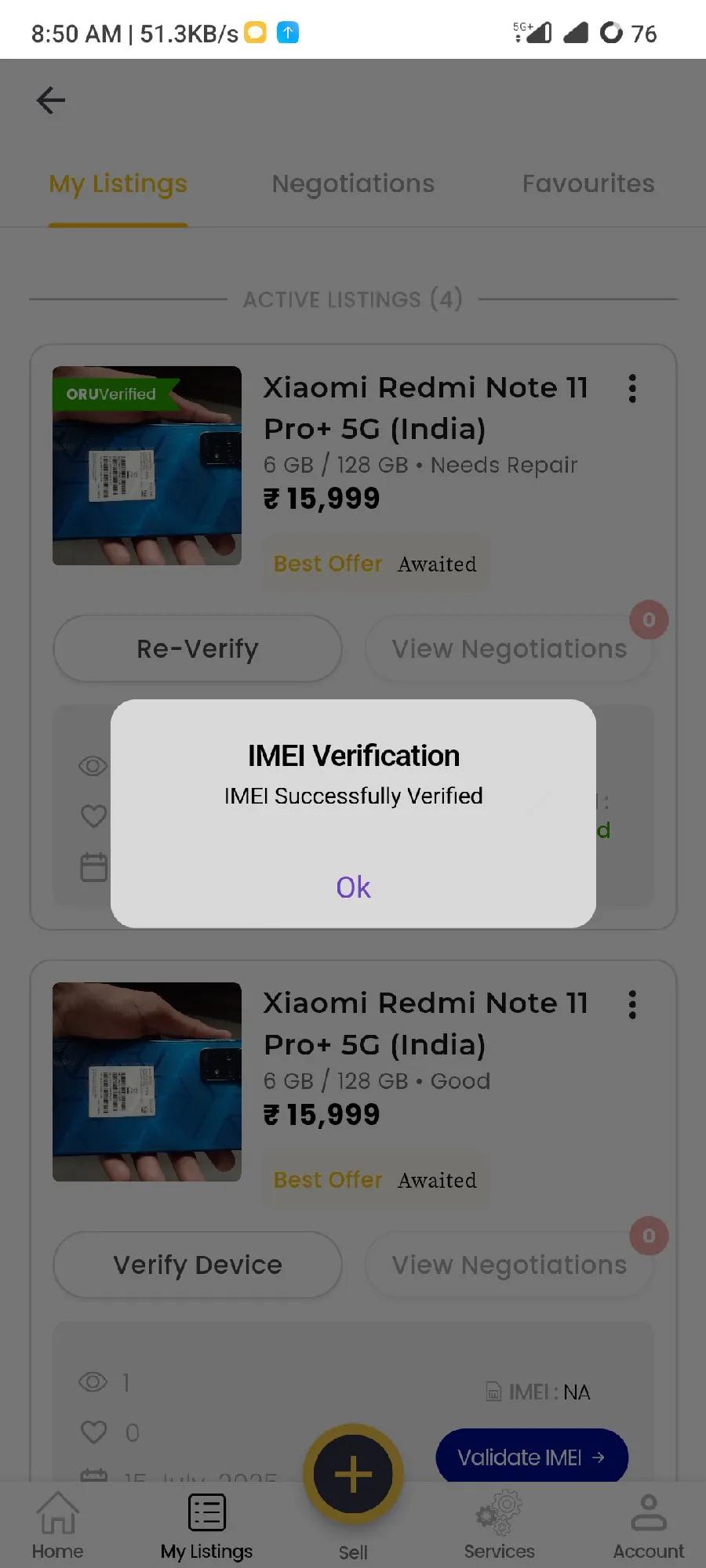Open the Services tab
The height and width of the screenshot is (1568, 706).
pos(499,1525)
